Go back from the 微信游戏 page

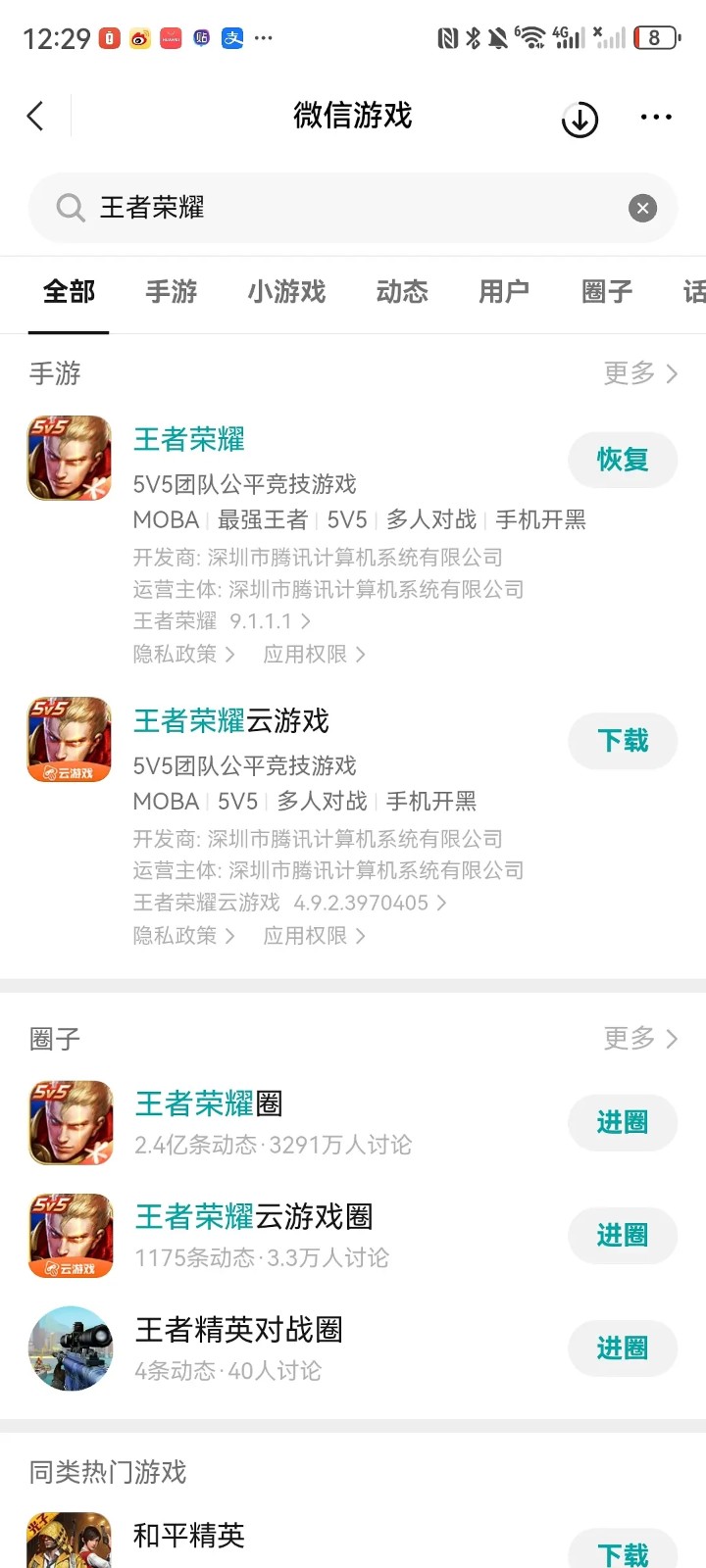(36, 117)
